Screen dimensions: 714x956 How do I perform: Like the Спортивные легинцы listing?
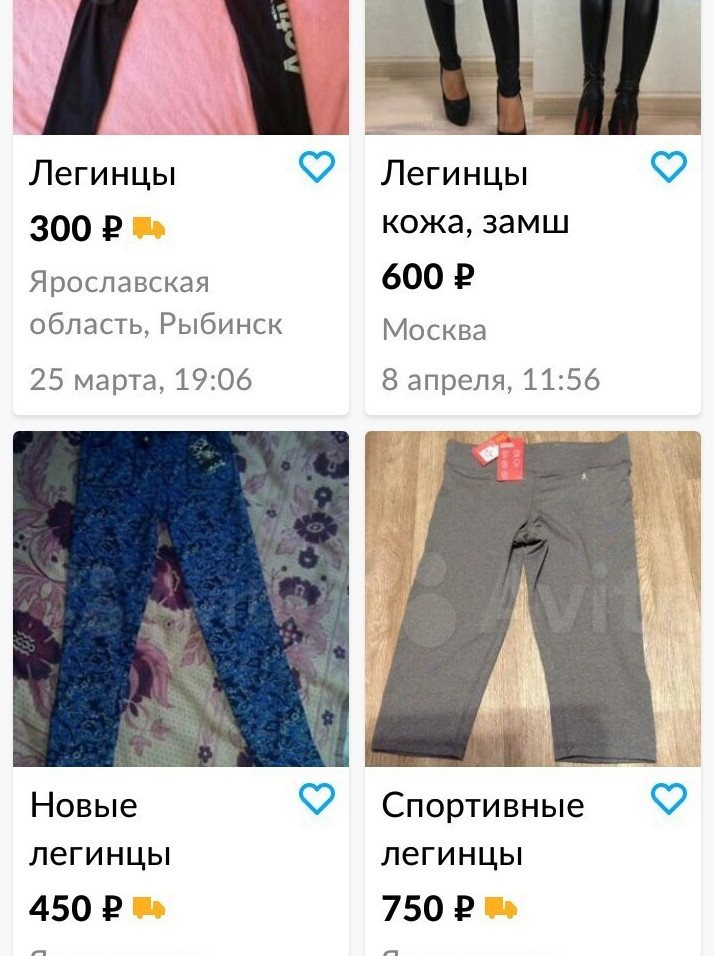point(669,798)
